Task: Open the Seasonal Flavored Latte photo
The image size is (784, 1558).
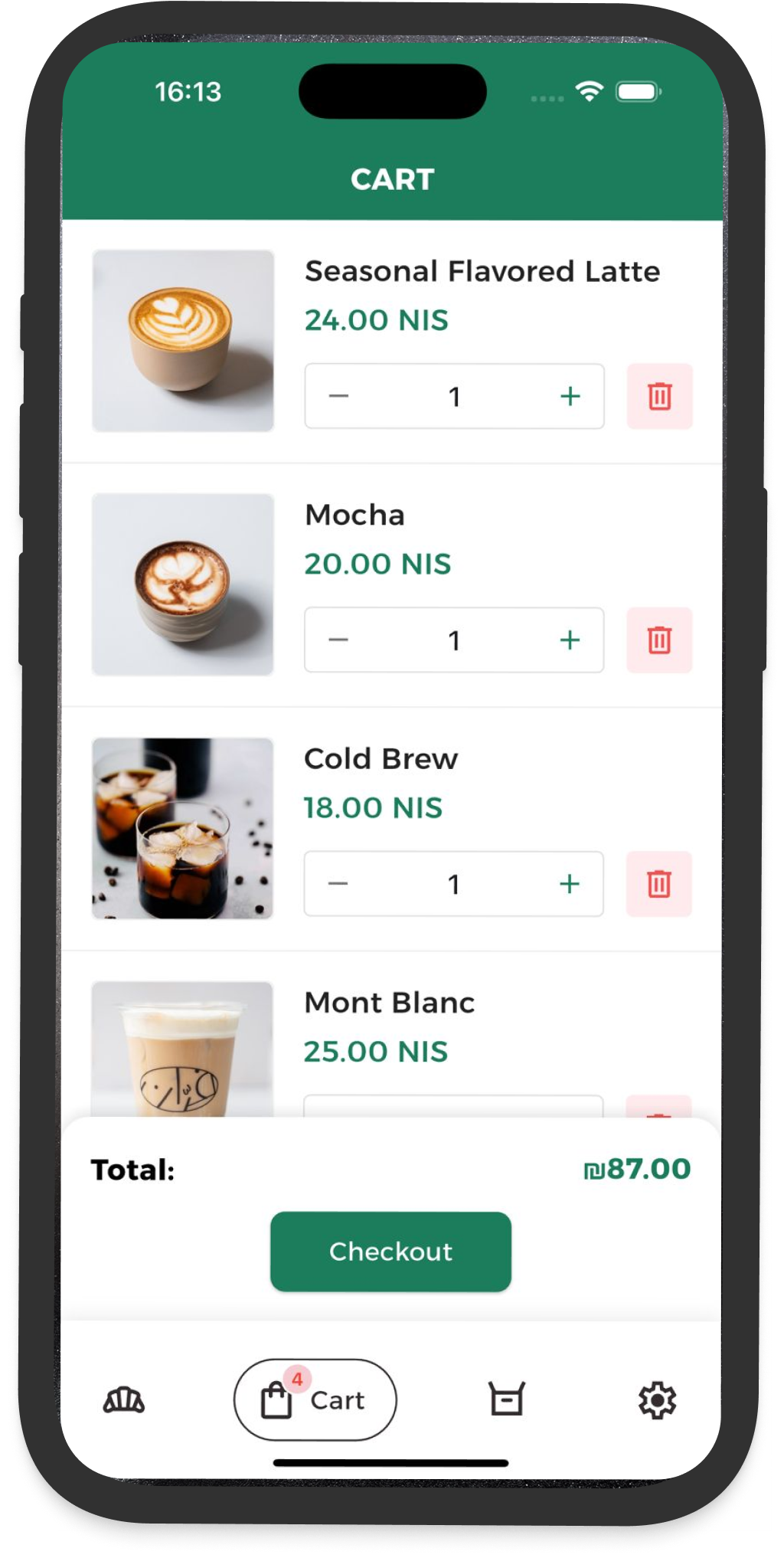Action: coord(183,341)
